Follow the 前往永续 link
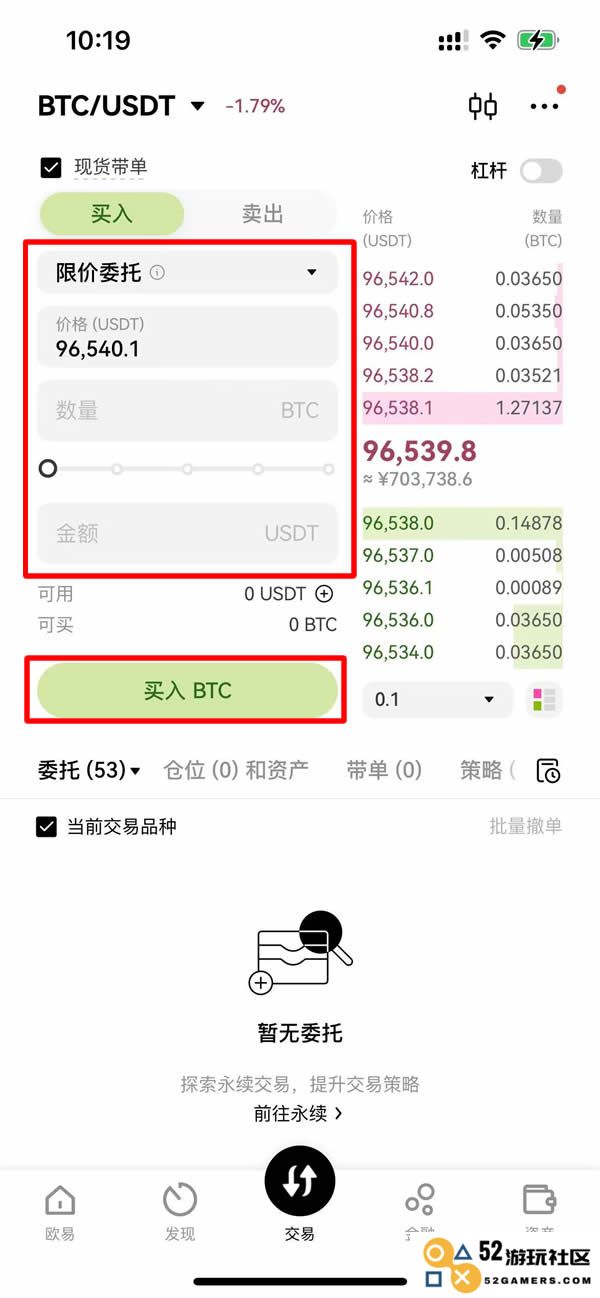This screenshot has height=1298, width=600. [298, 1112]
